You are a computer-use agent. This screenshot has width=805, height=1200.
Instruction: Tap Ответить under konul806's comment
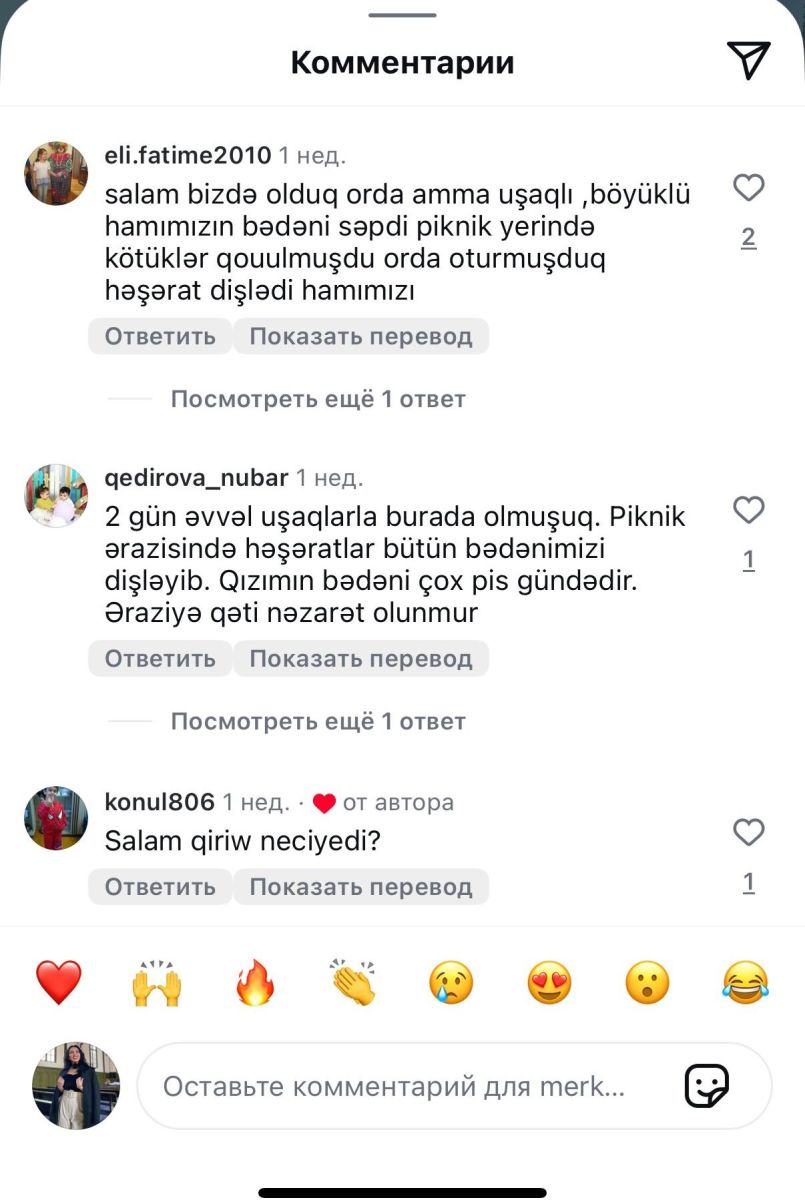pos(160,886)
